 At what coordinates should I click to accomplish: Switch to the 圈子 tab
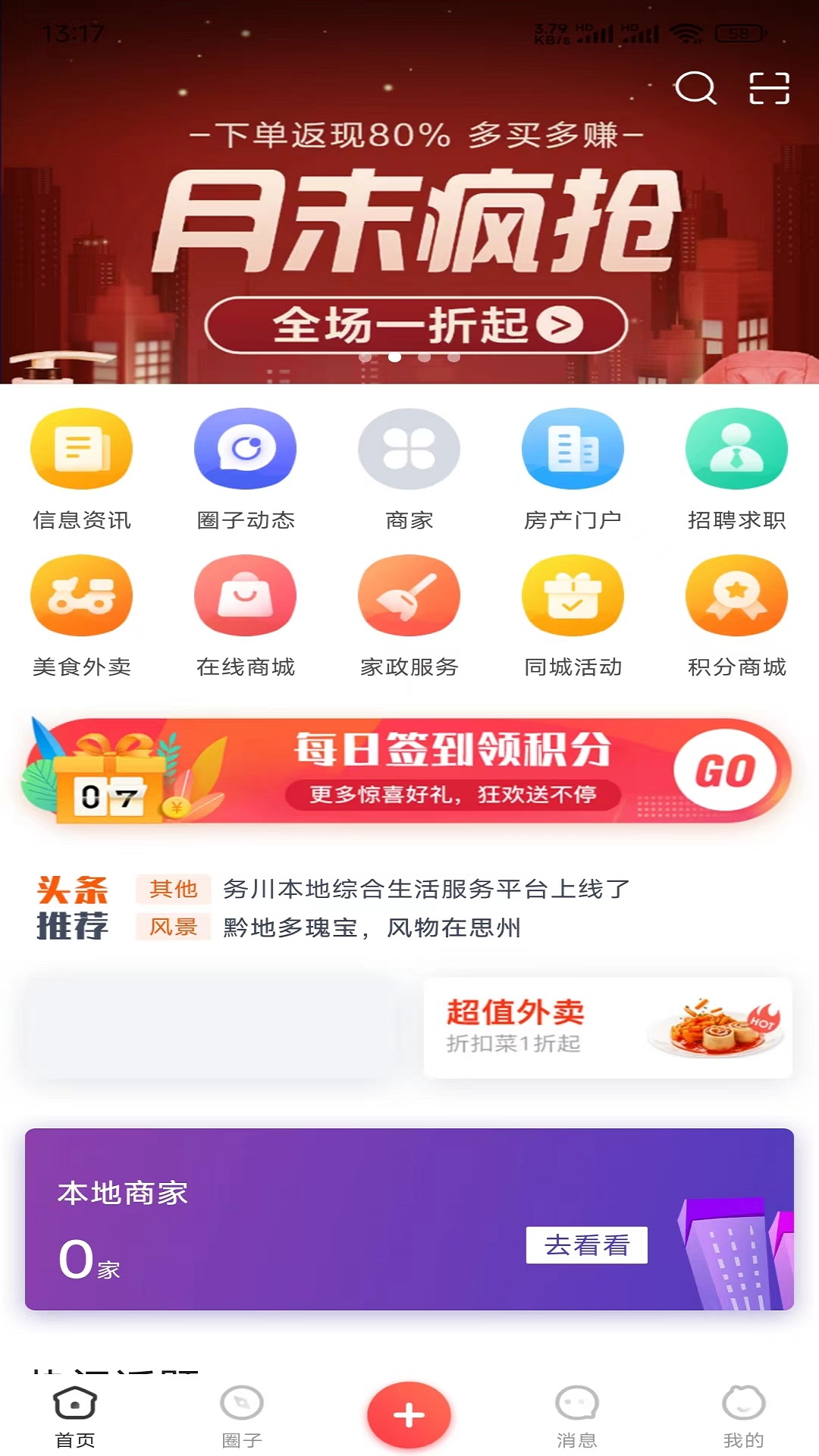(x=242, y=1415)
